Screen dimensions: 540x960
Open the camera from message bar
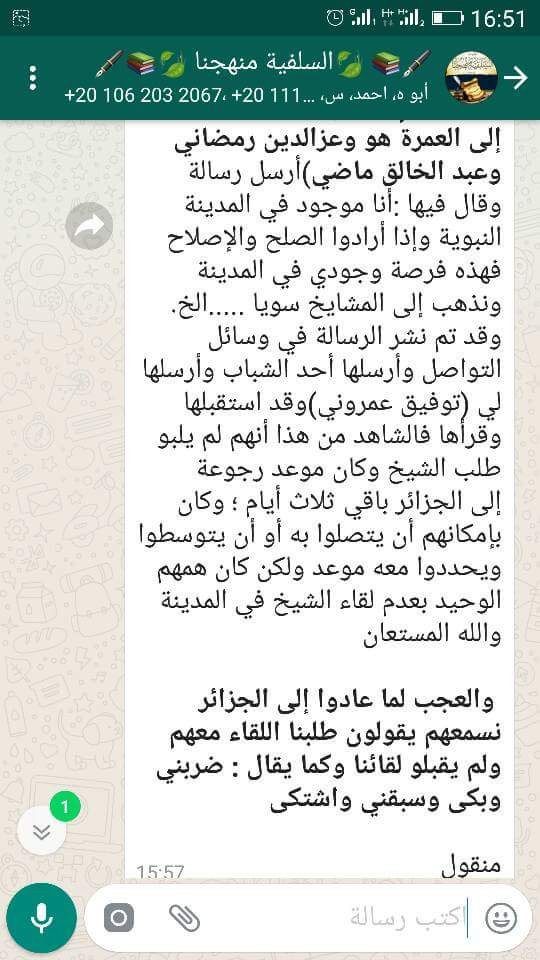coord(119,918)
